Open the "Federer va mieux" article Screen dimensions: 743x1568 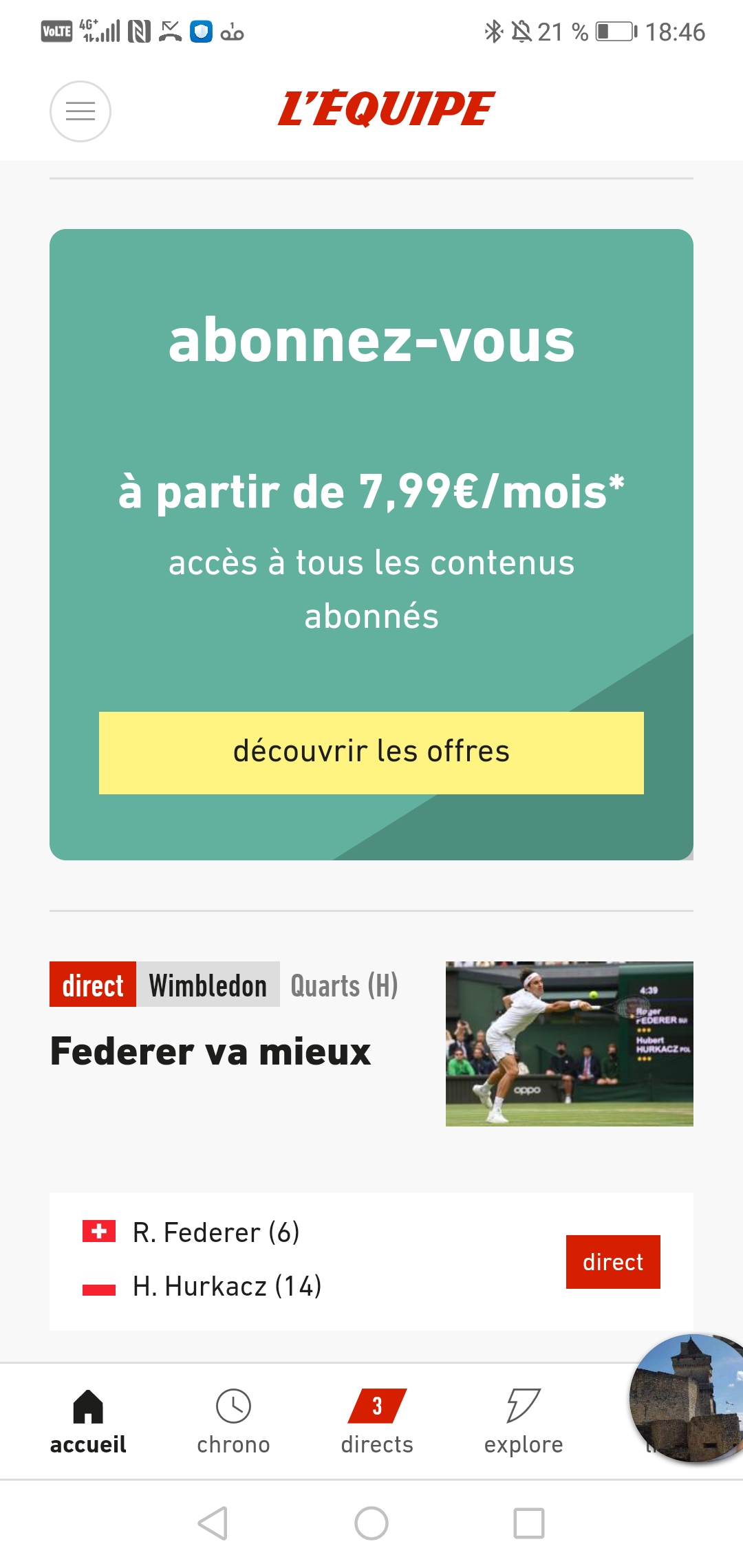tap(211, 1052)
